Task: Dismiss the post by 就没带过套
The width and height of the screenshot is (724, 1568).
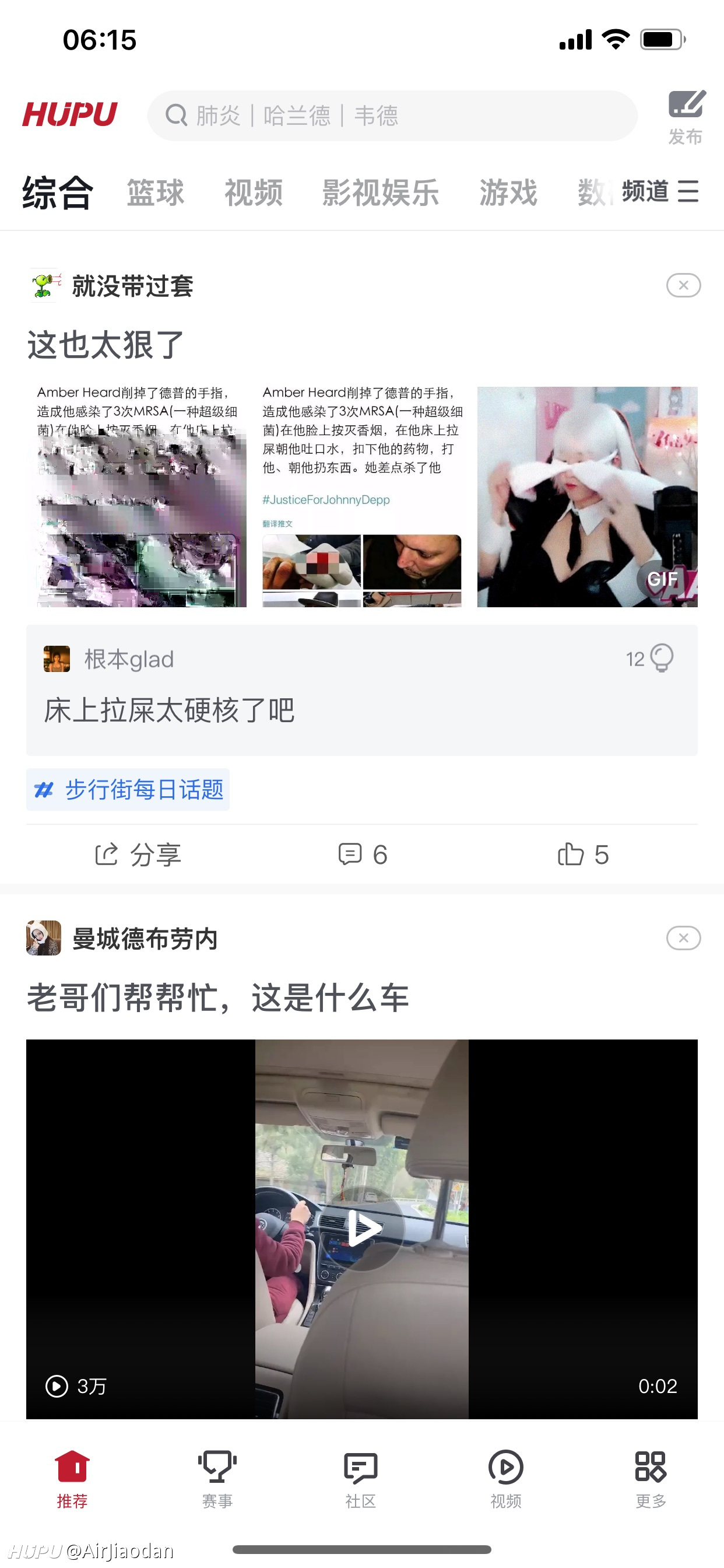Action: pyautogui.click(x=683, y=285)
